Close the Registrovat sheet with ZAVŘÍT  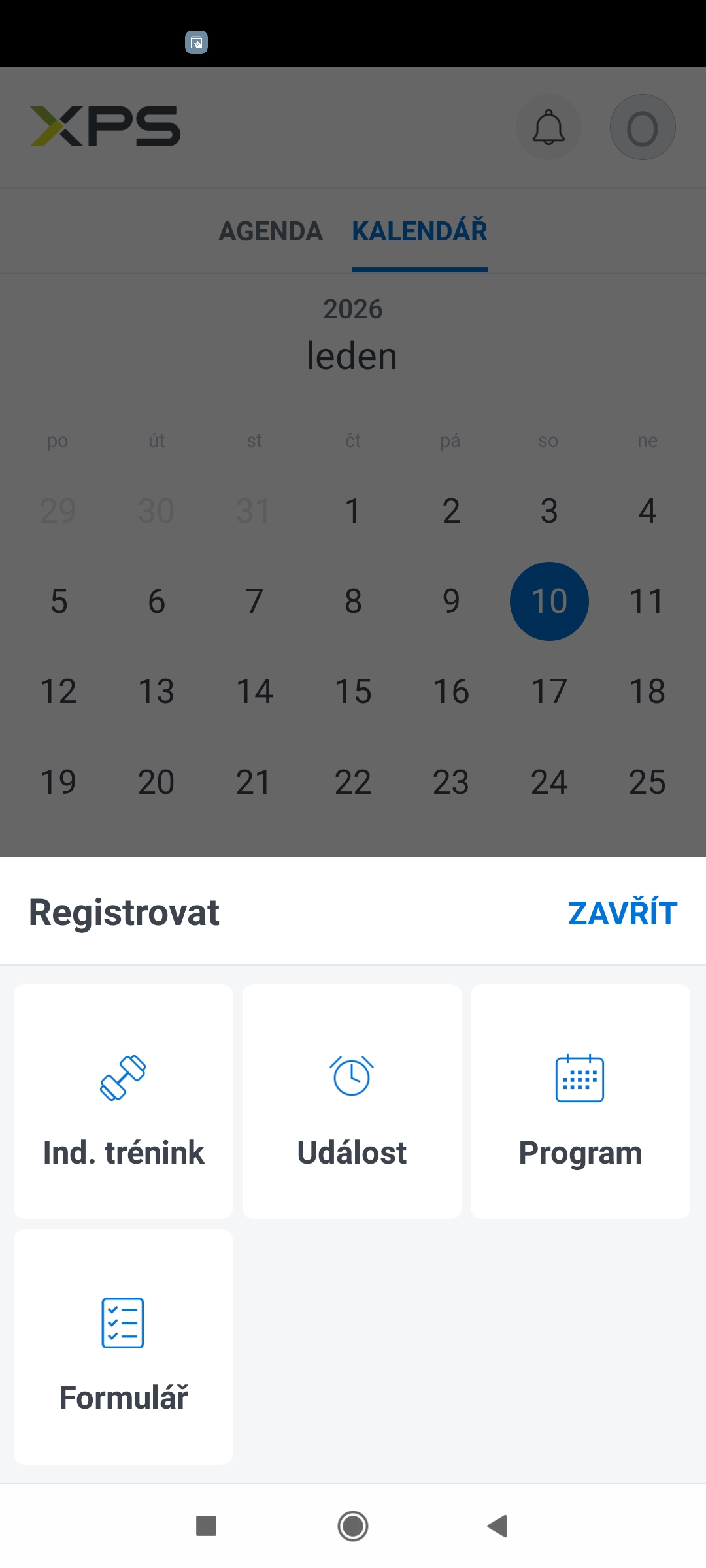coord(622,913)
